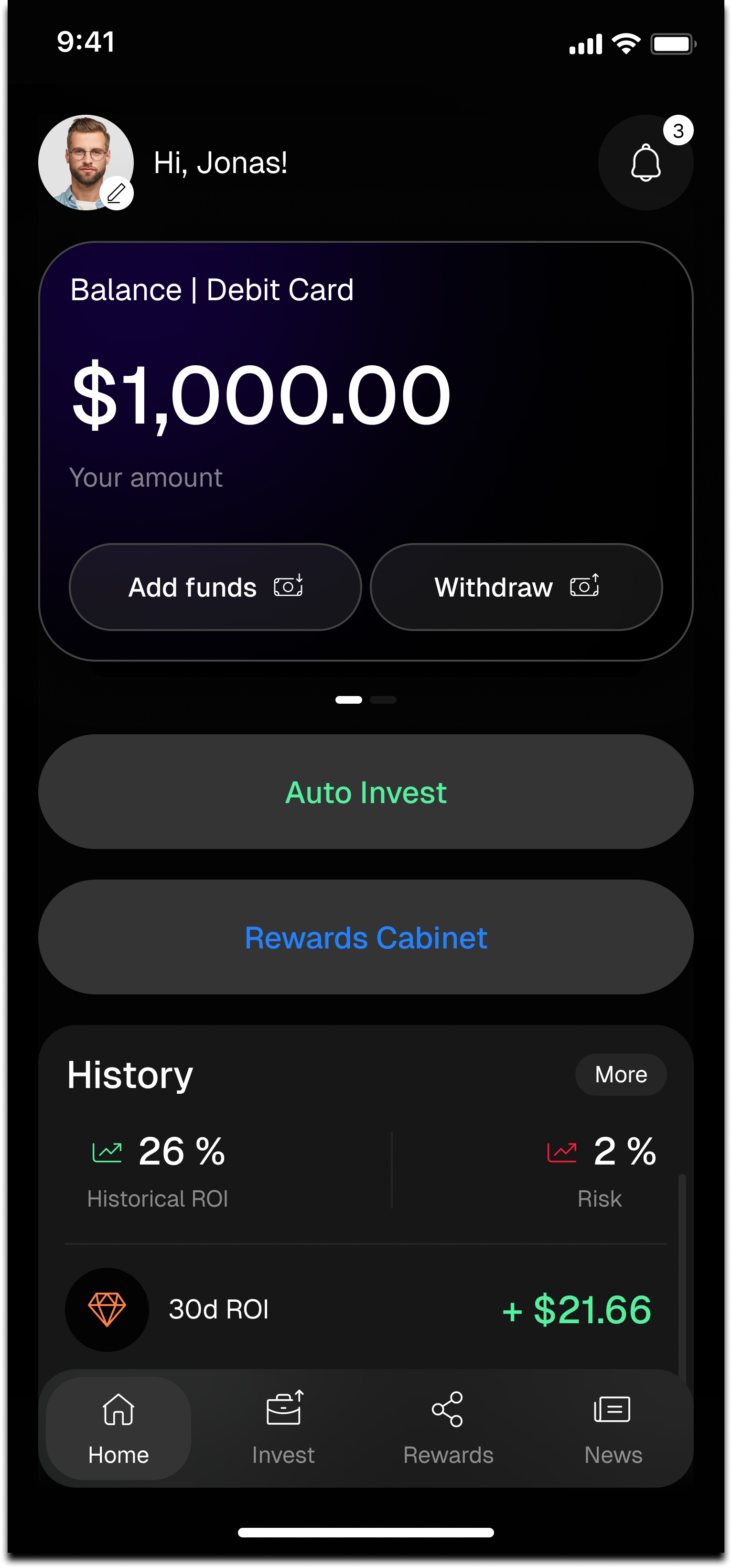The image size is (732, 1568).
Task: Edit the profile photo with pencil icon
Action: [x=117, y=194]
